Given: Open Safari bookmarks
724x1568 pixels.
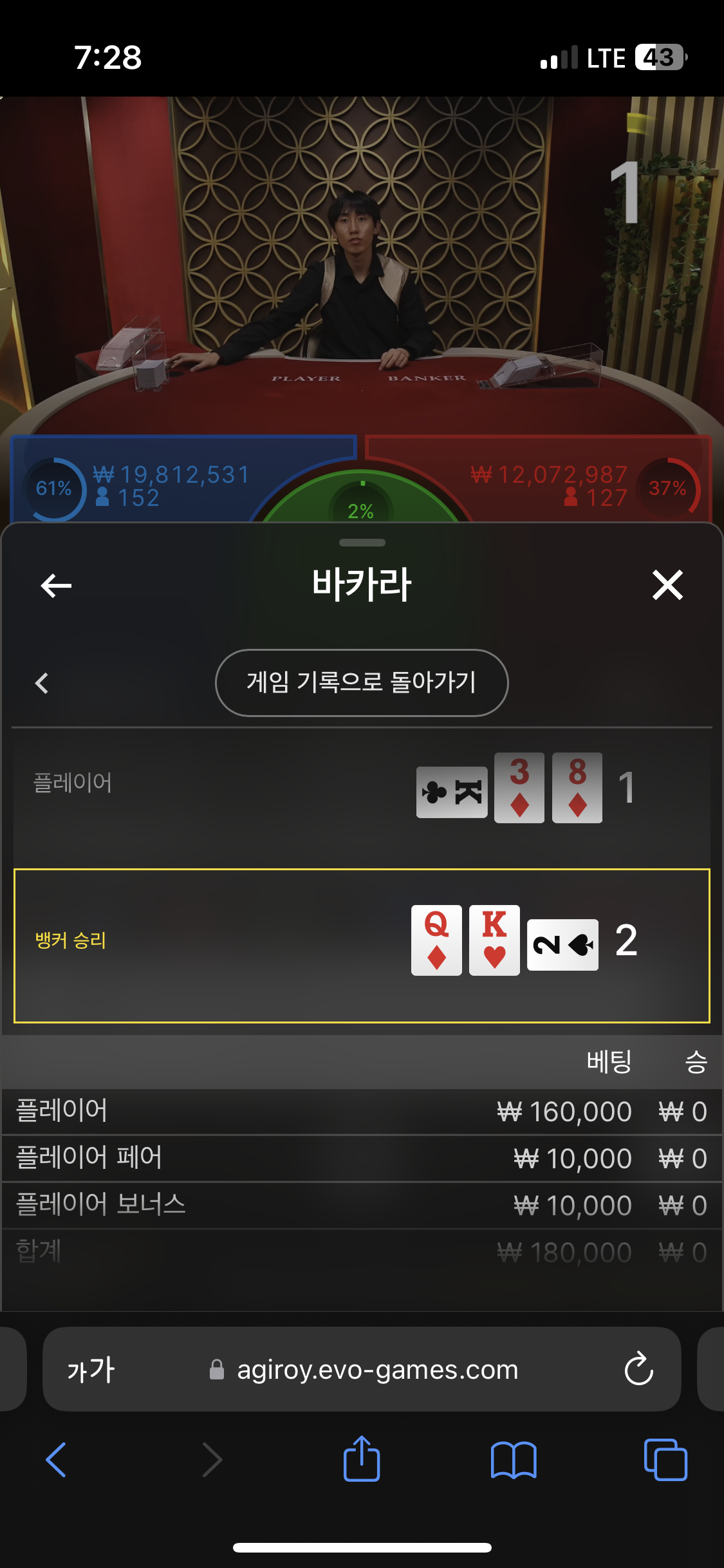Looking at the screenshot, I should click(x=513, y=1459).
